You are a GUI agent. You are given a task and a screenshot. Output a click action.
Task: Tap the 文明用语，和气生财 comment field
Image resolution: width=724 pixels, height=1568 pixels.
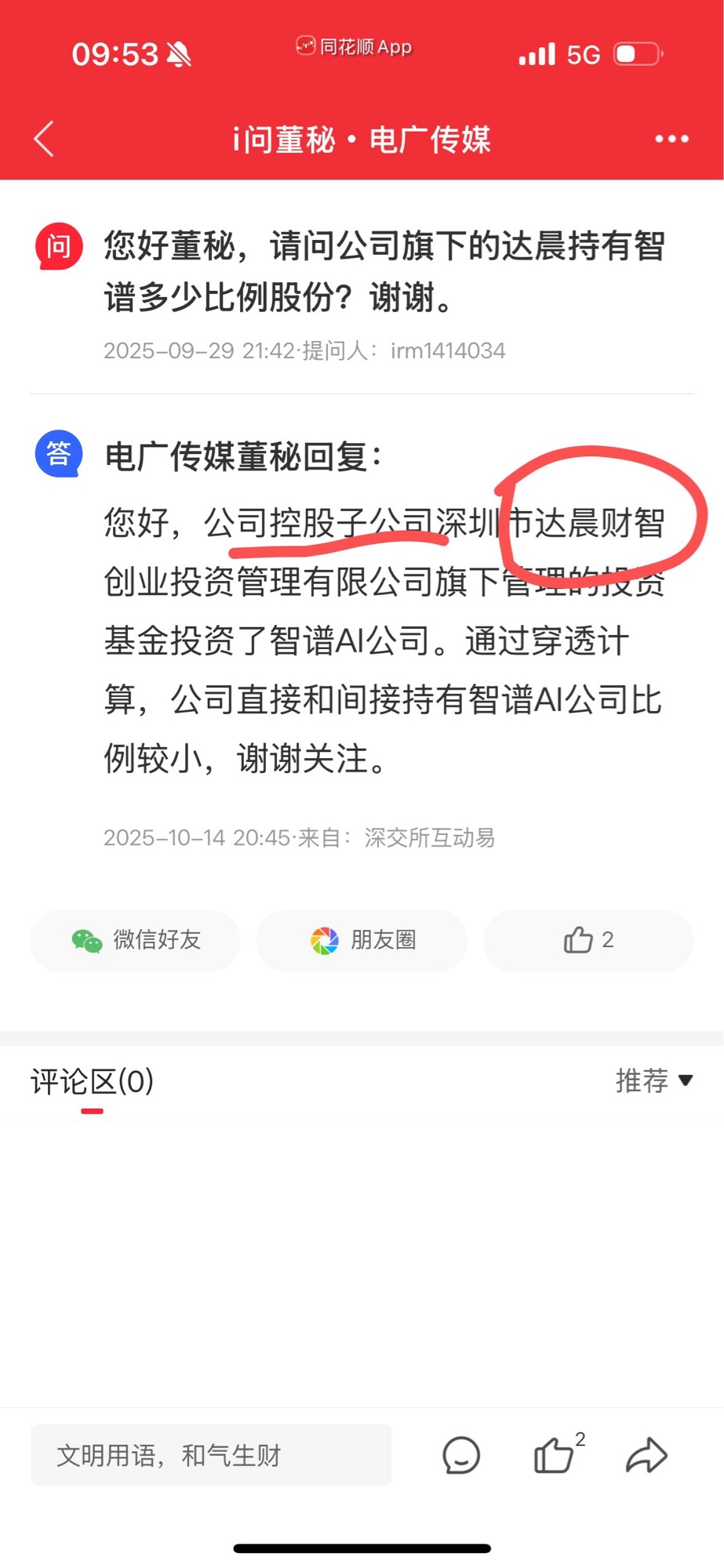tap(210, 1455)
